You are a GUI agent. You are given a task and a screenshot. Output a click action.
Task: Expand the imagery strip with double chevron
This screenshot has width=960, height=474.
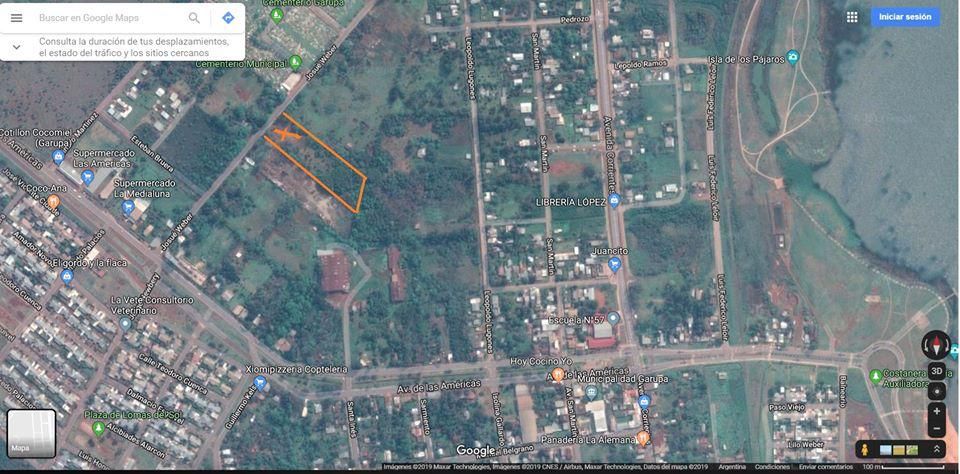[937, 450]
